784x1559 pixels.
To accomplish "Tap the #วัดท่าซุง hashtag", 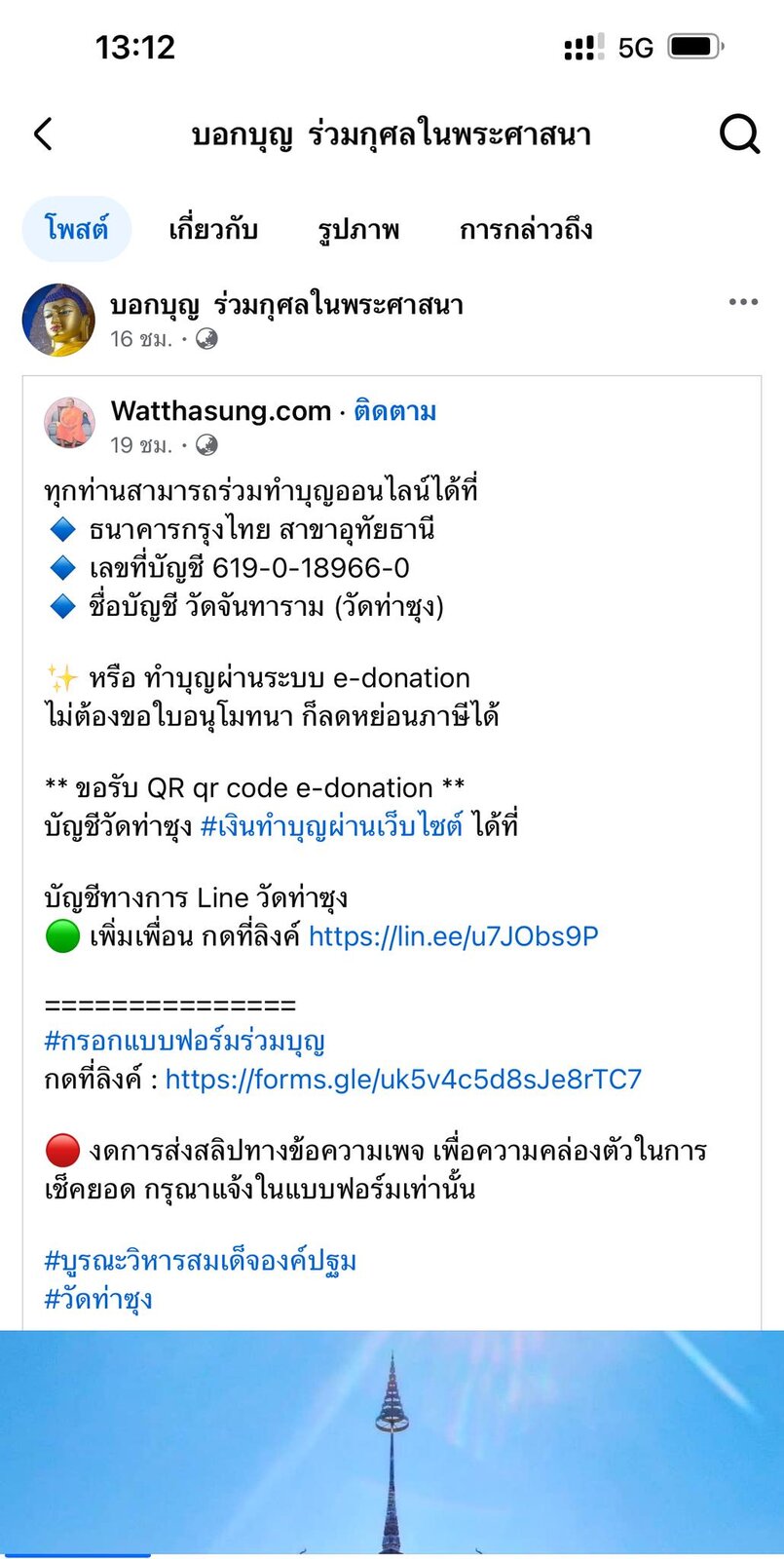I will (98, 1299).
